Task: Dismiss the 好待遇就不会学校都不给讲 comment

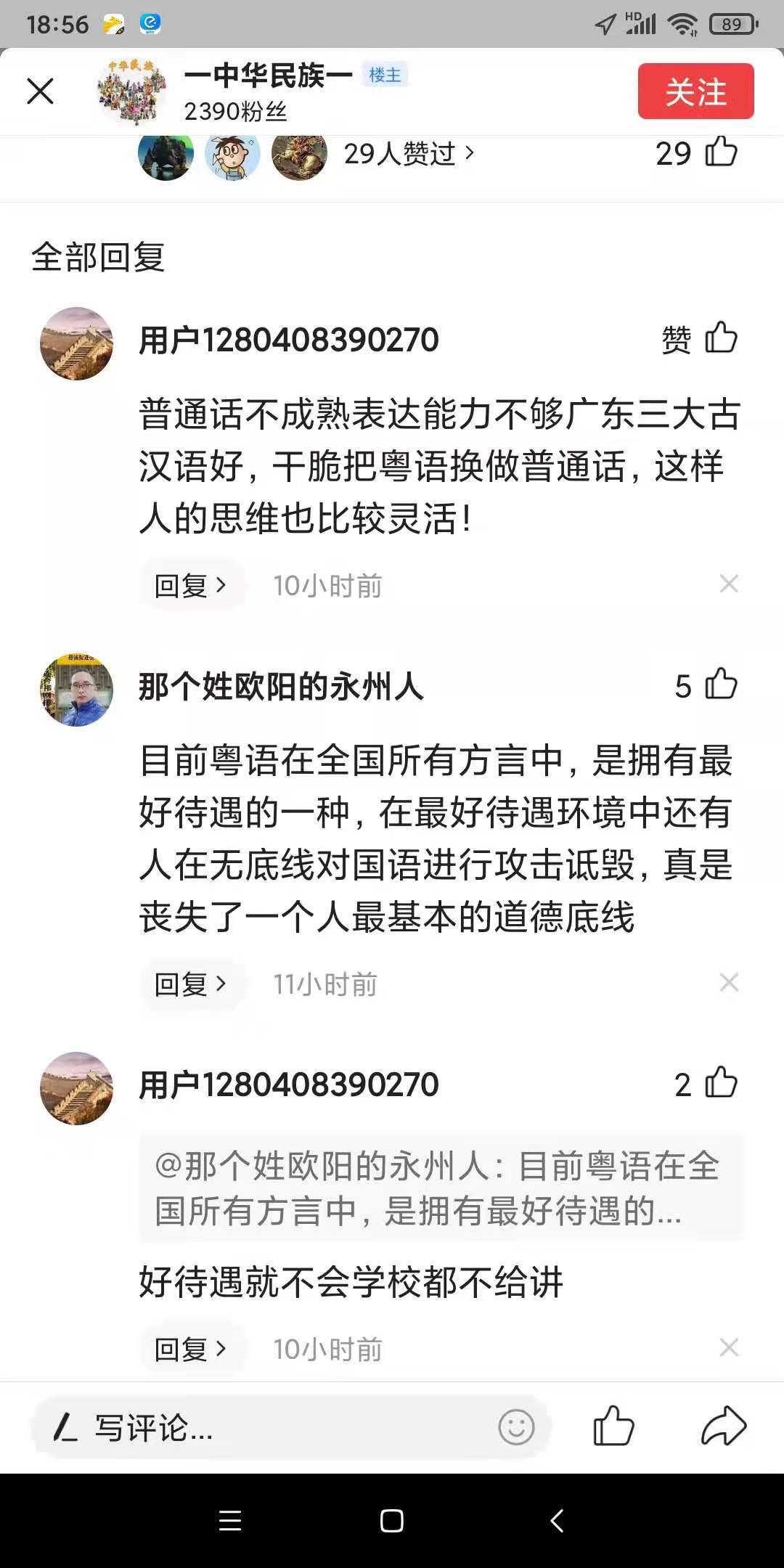Action: coord(728,1348)
